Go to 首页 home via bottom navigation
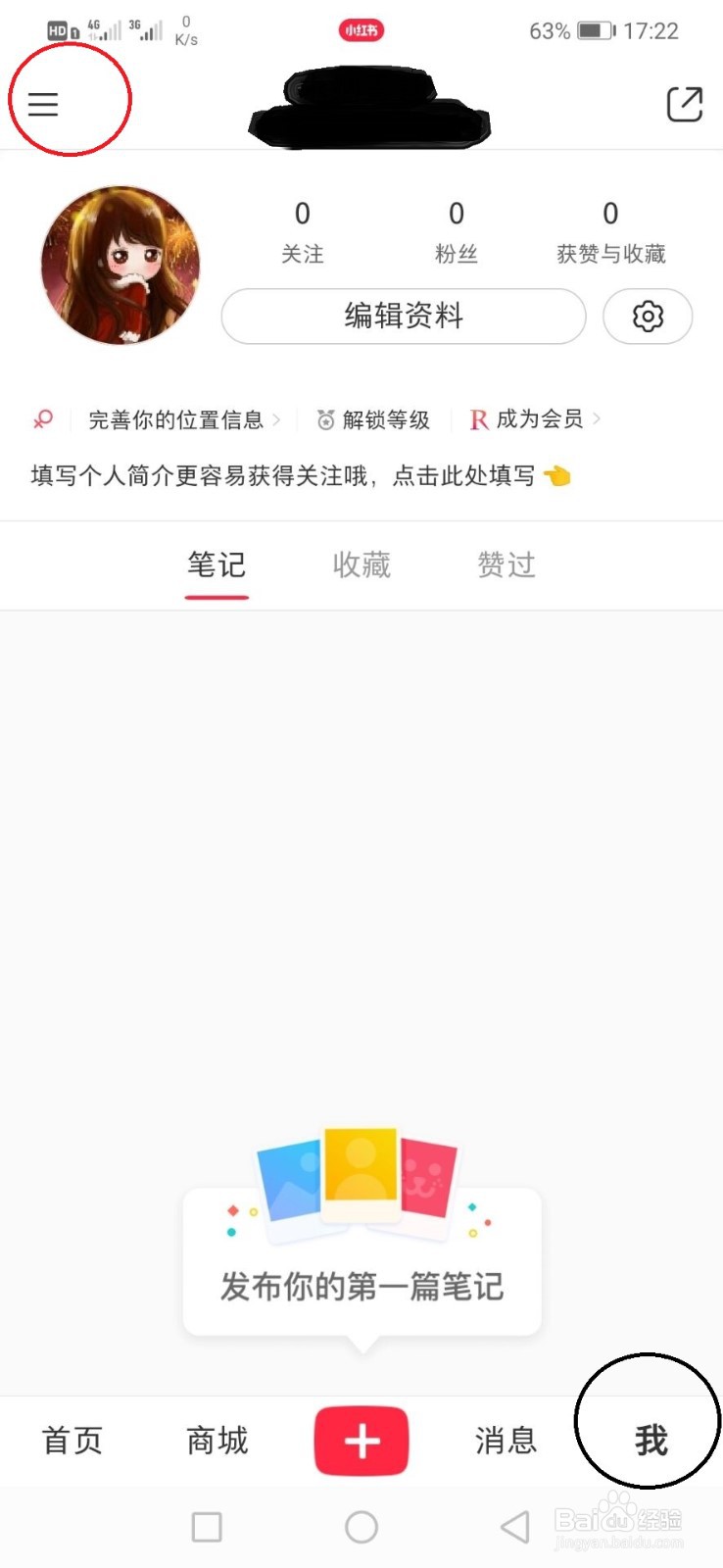Image resolution: width=723 pixels, height=1568 pixels. 72,1441
